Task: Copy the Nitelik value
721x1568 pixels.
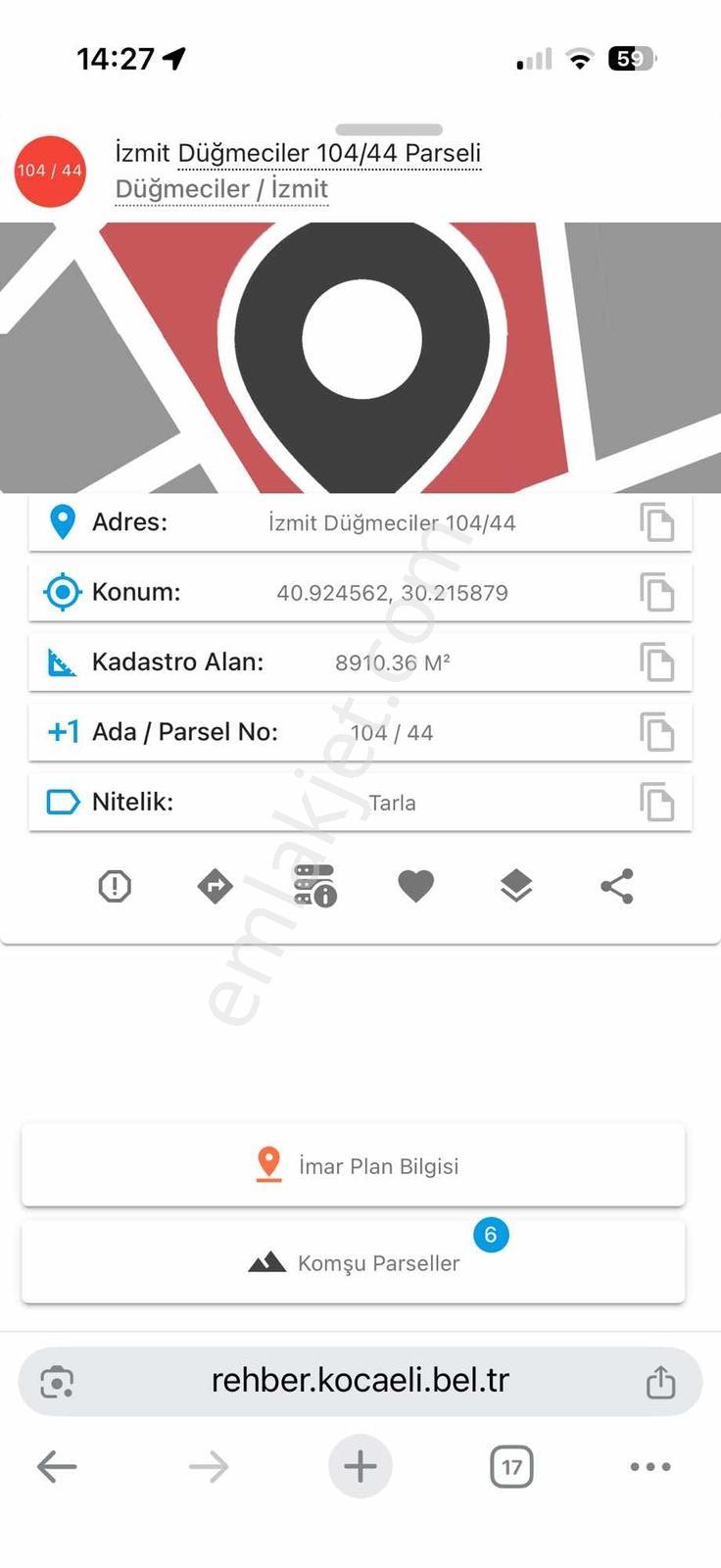Action: click(656, 802)
